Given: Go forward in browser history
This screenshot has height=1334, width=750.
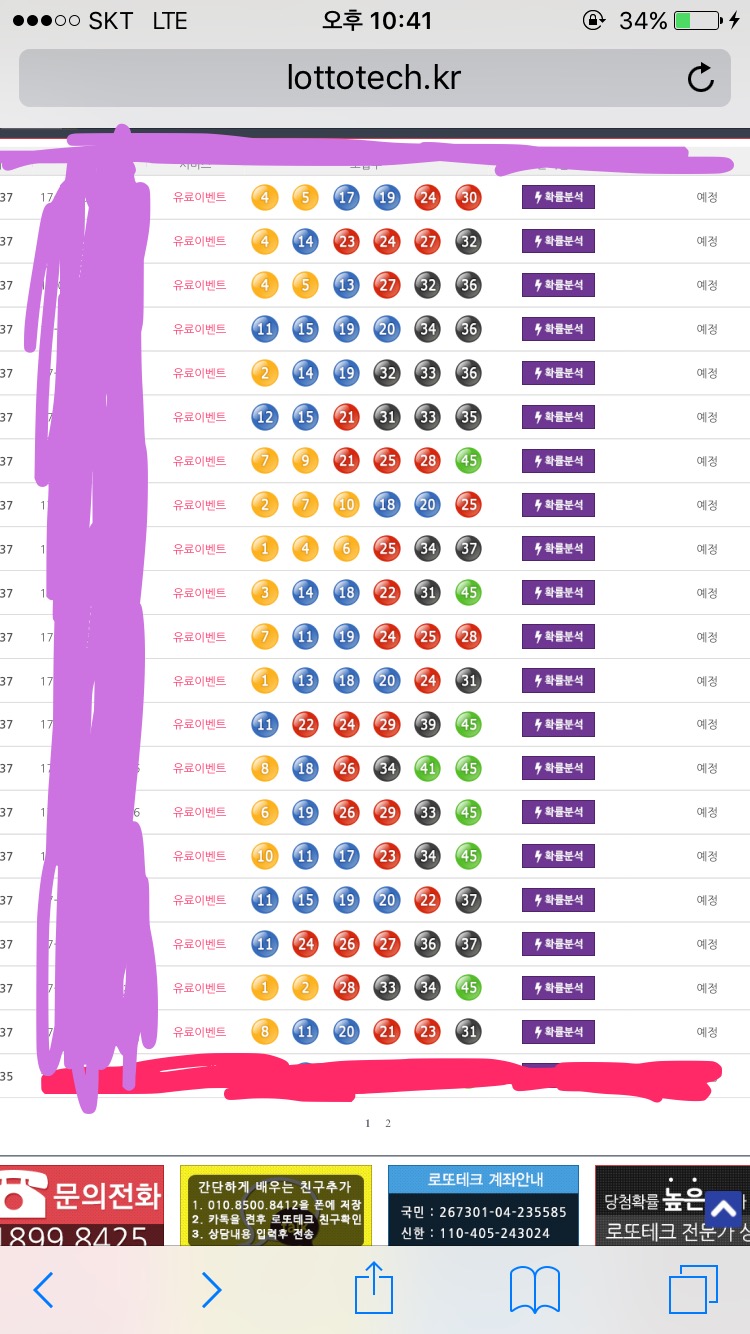Looking at the screenshot, I should pyautogui.click(x=211, y=1289).
